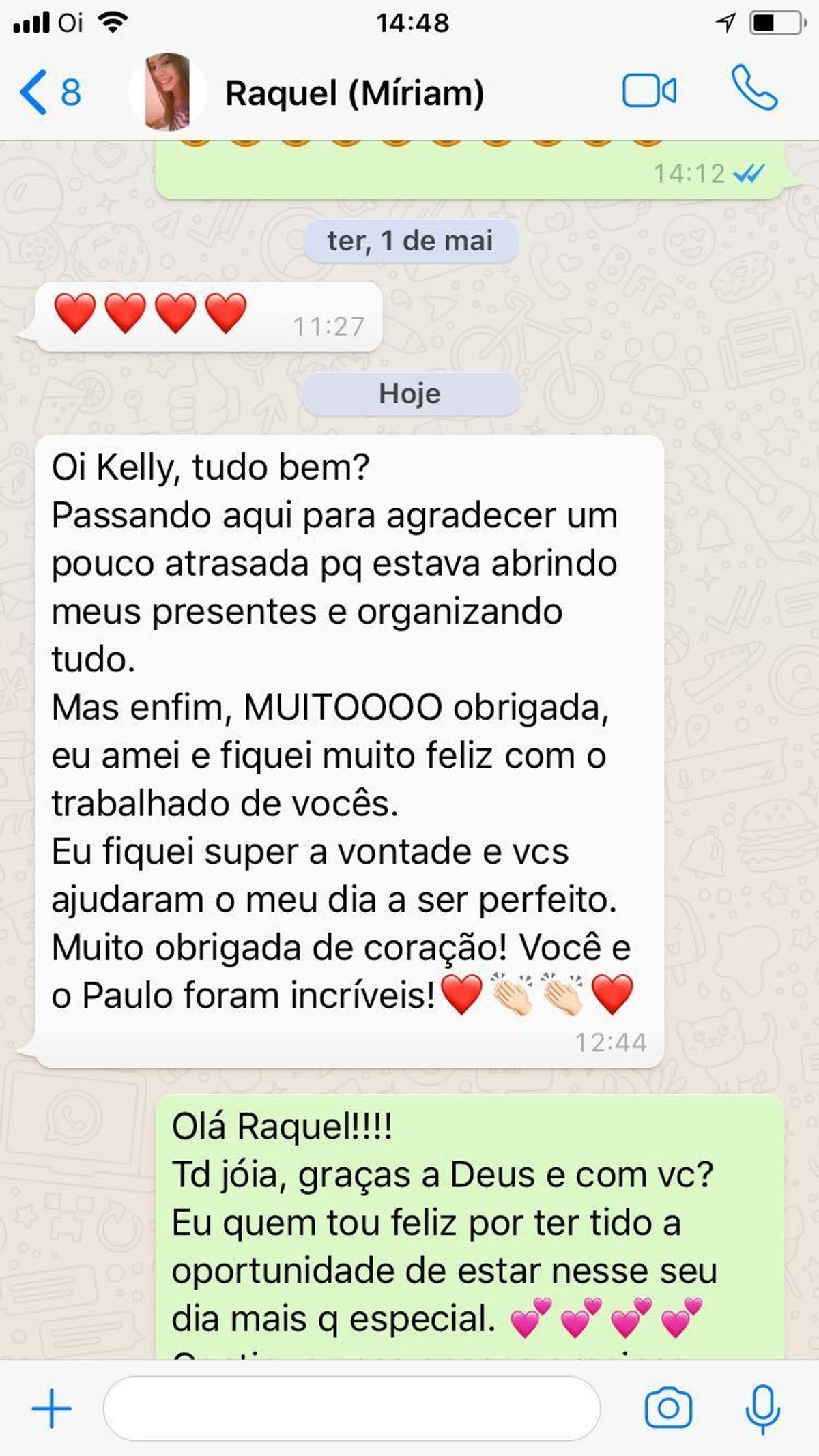Focus the message text field
819x1456 pixels.
351,1409
